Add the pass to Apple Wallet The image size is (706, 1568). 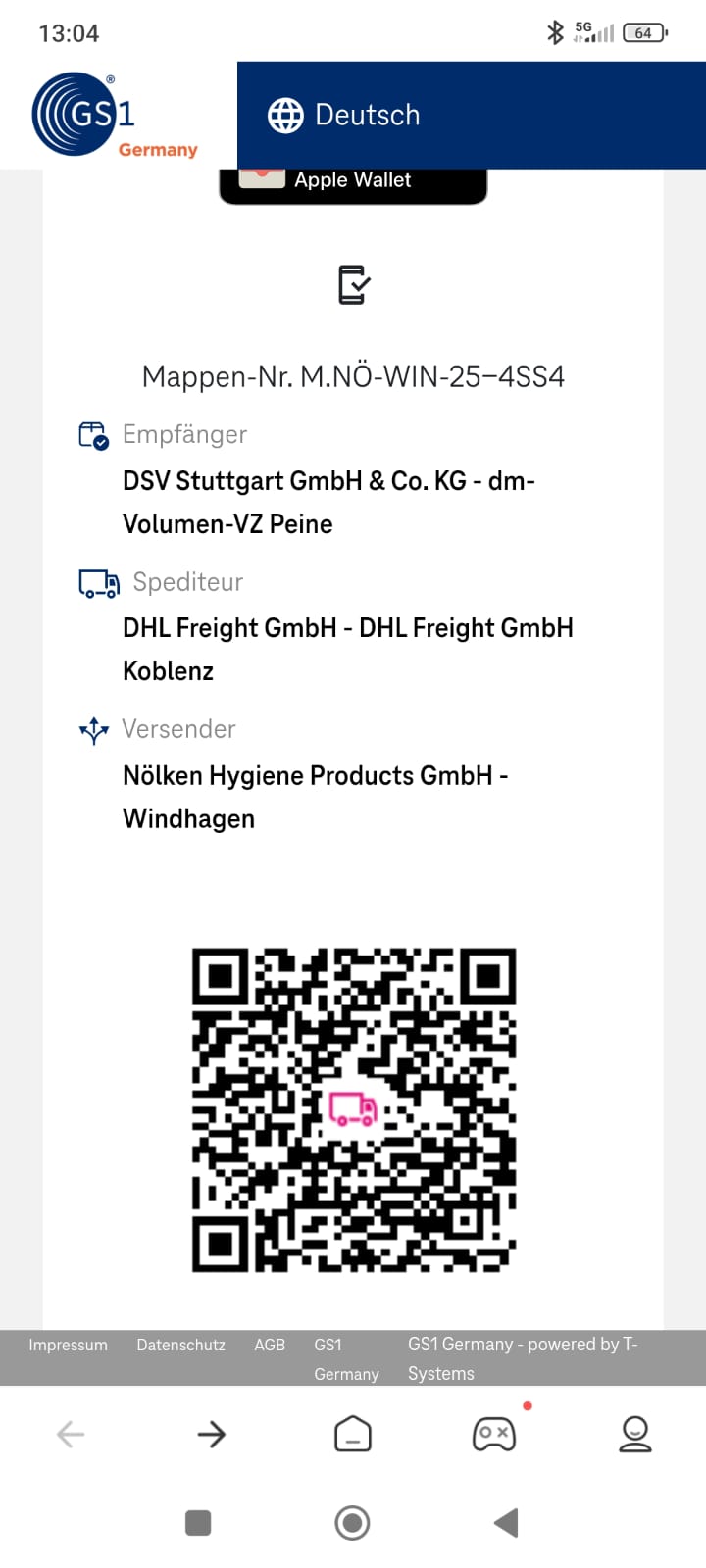pyautogui.click(x=353, y=184)
